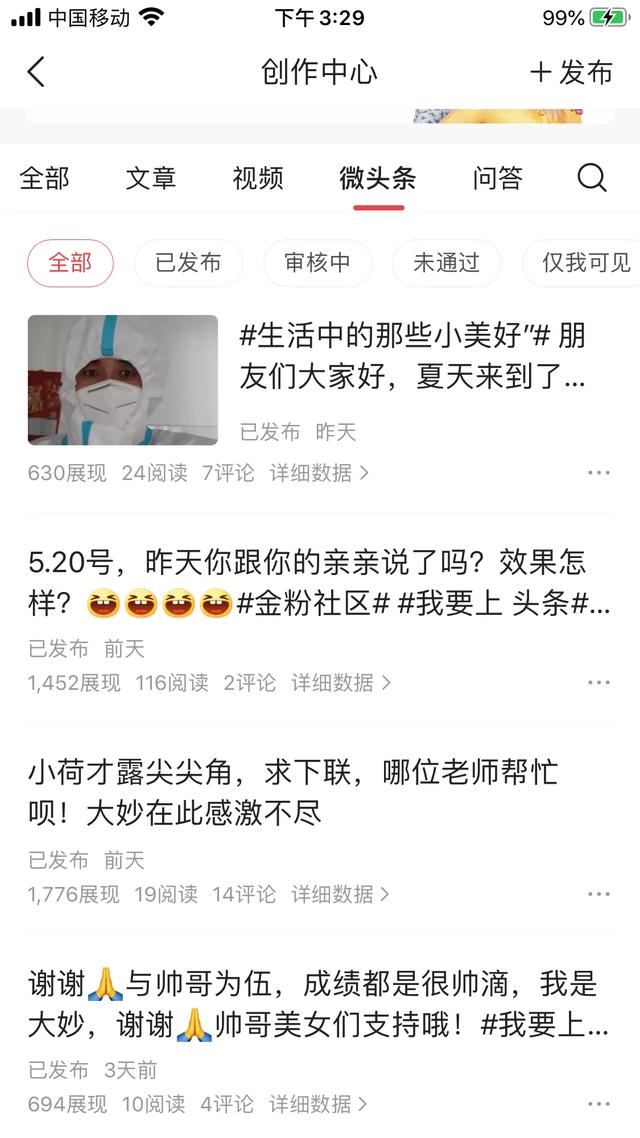The height and width of the screenshot is (1138, 640).
Task: Open the post 生活中的那些小美好
Action: tap(412, 356)
